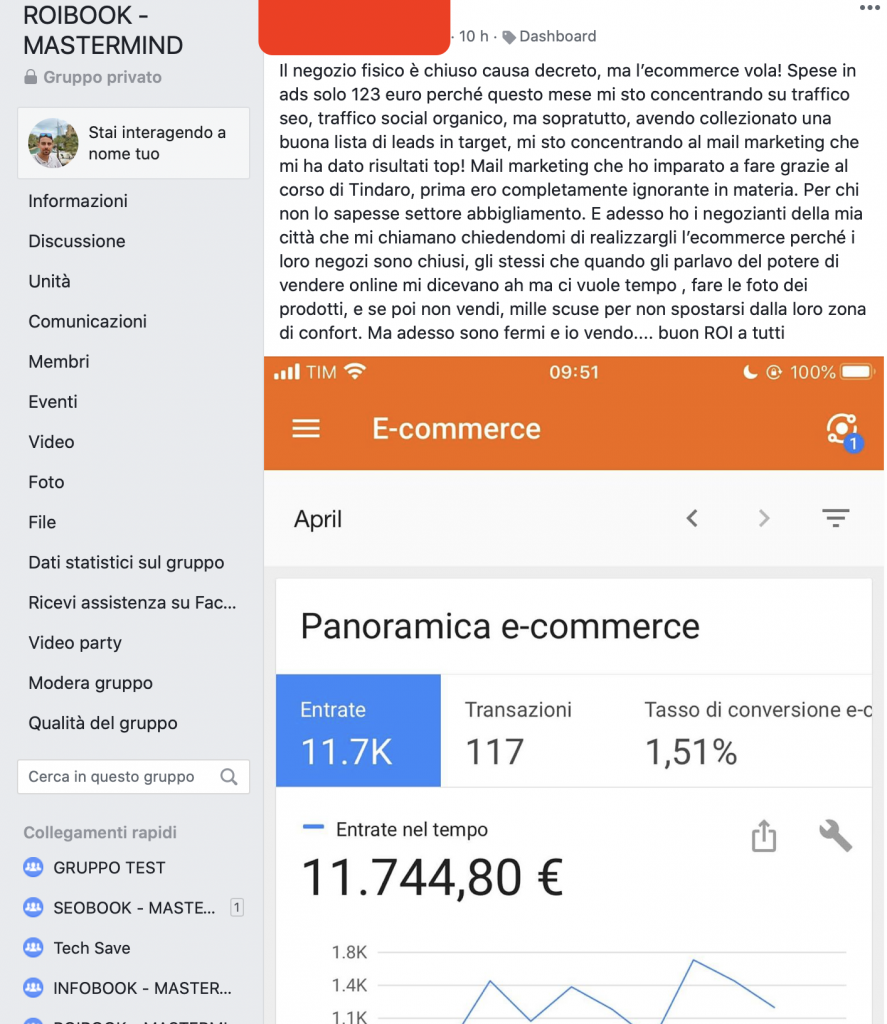Open the Tech Save shortcut

(91, 948)
